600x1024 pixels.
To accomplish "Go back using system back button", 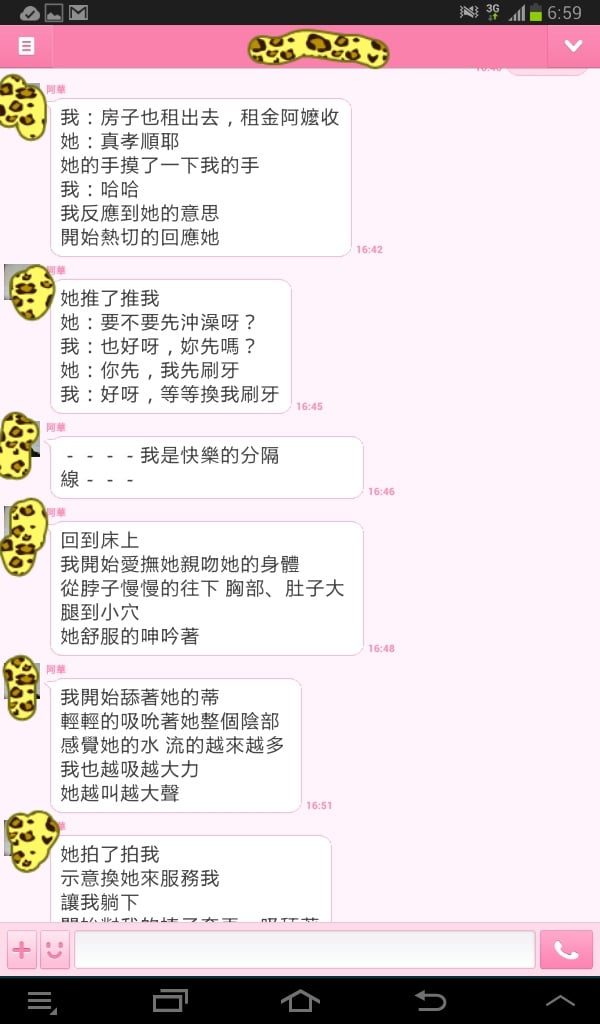I will coord(430,1000).
